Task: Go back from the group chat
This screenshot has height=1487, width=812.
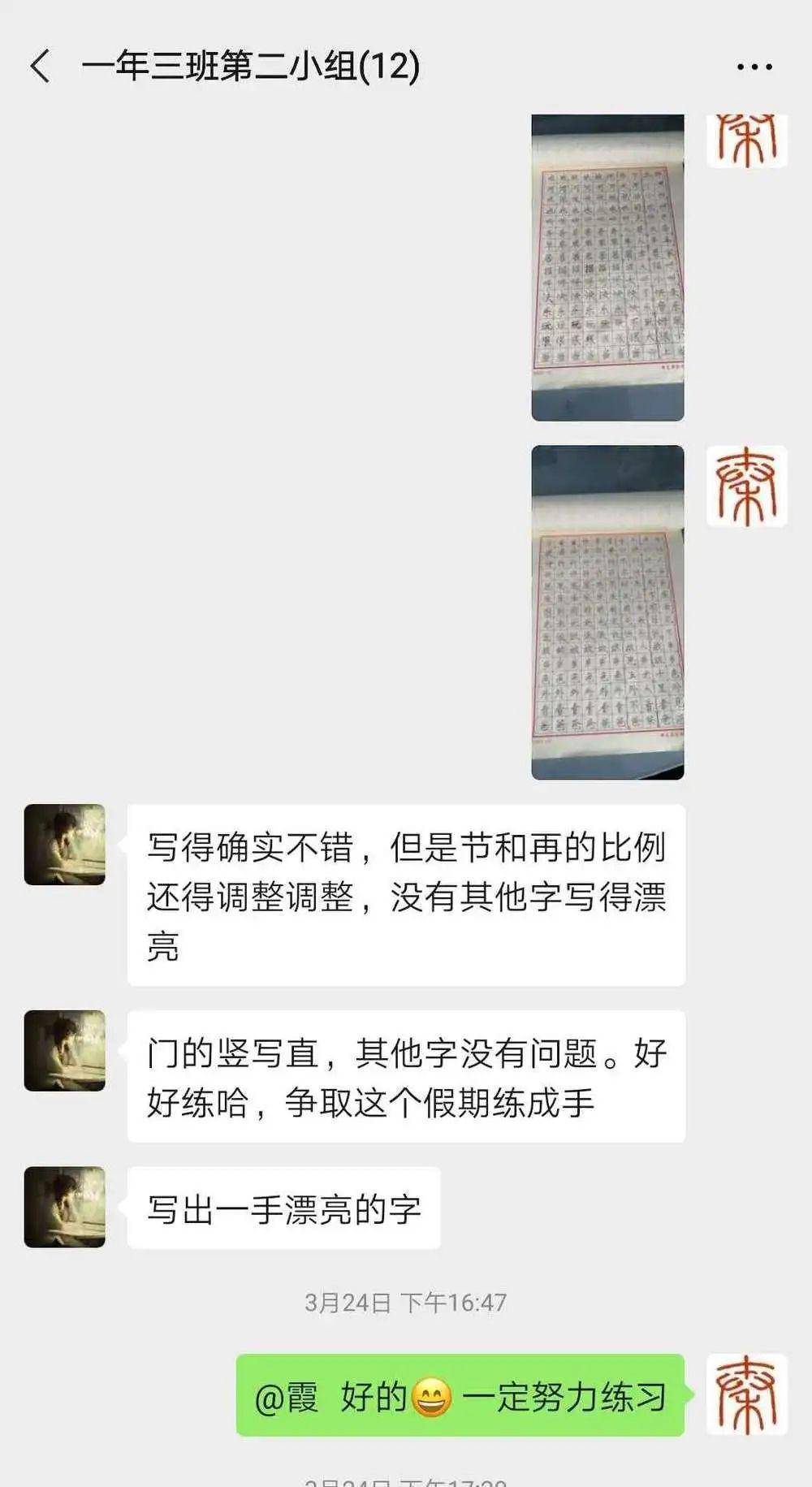Action: 41,67
